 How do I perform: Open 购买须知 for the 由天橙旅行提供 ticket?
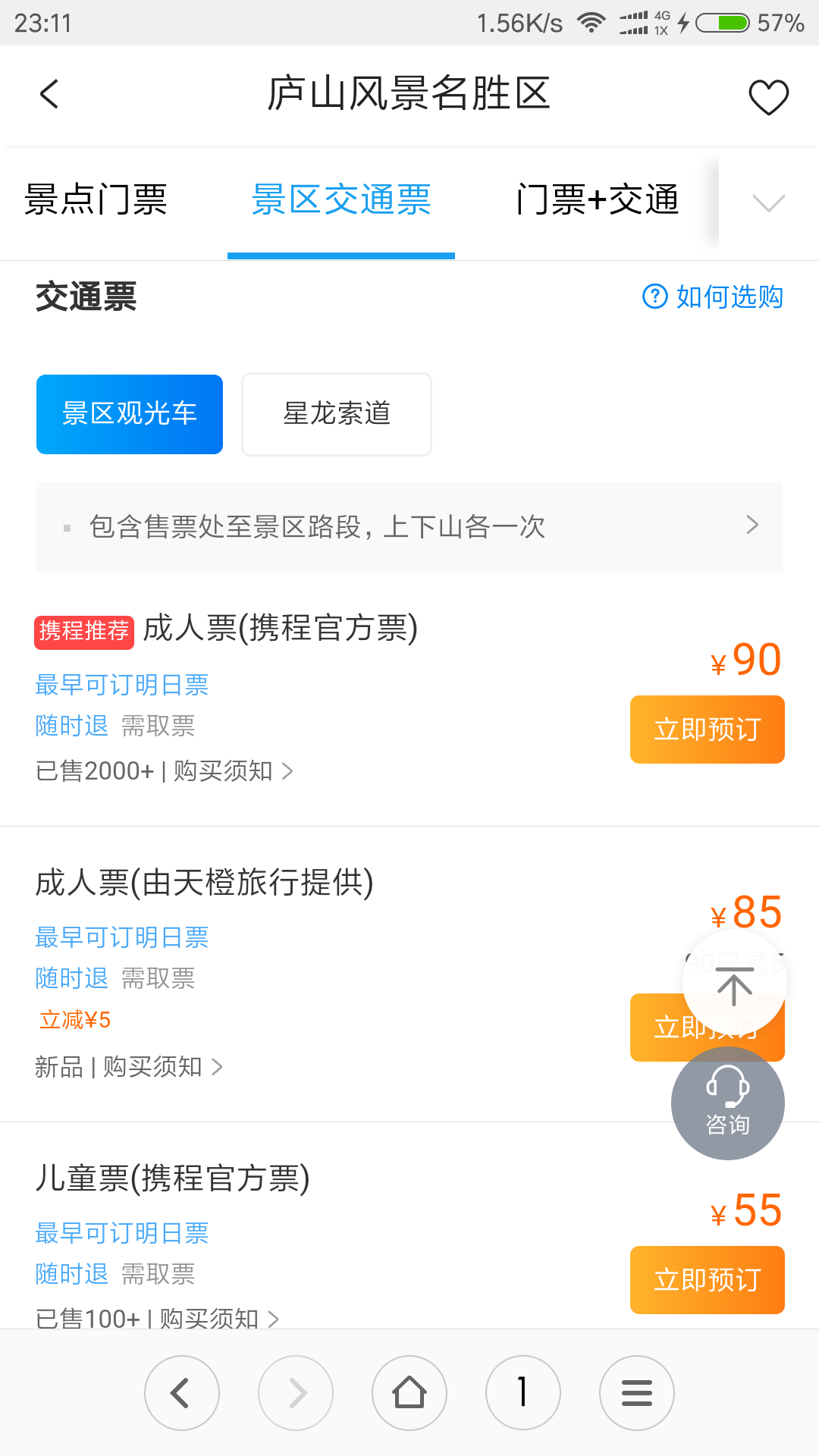point(162,1067)
